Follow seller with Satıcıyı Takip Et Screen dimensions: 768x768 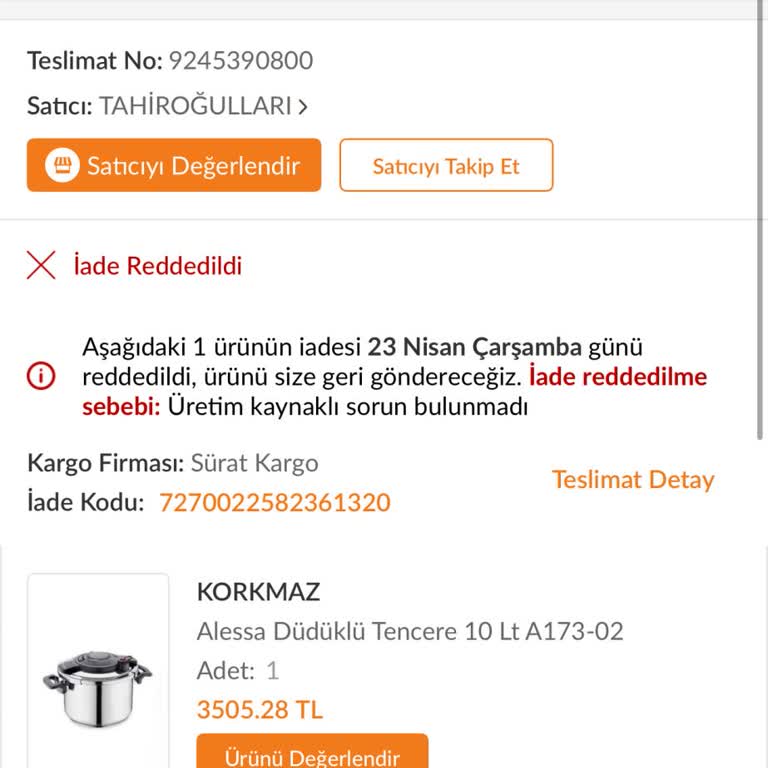[x=446, y=166]
